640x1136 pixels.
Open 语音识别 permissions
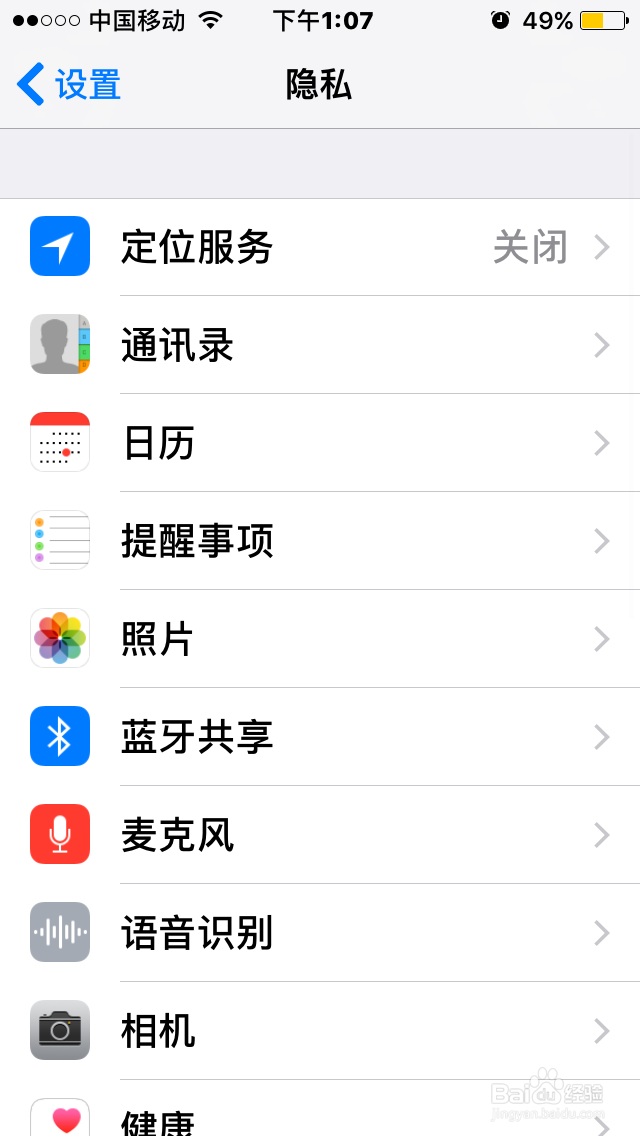coord(320,933)
